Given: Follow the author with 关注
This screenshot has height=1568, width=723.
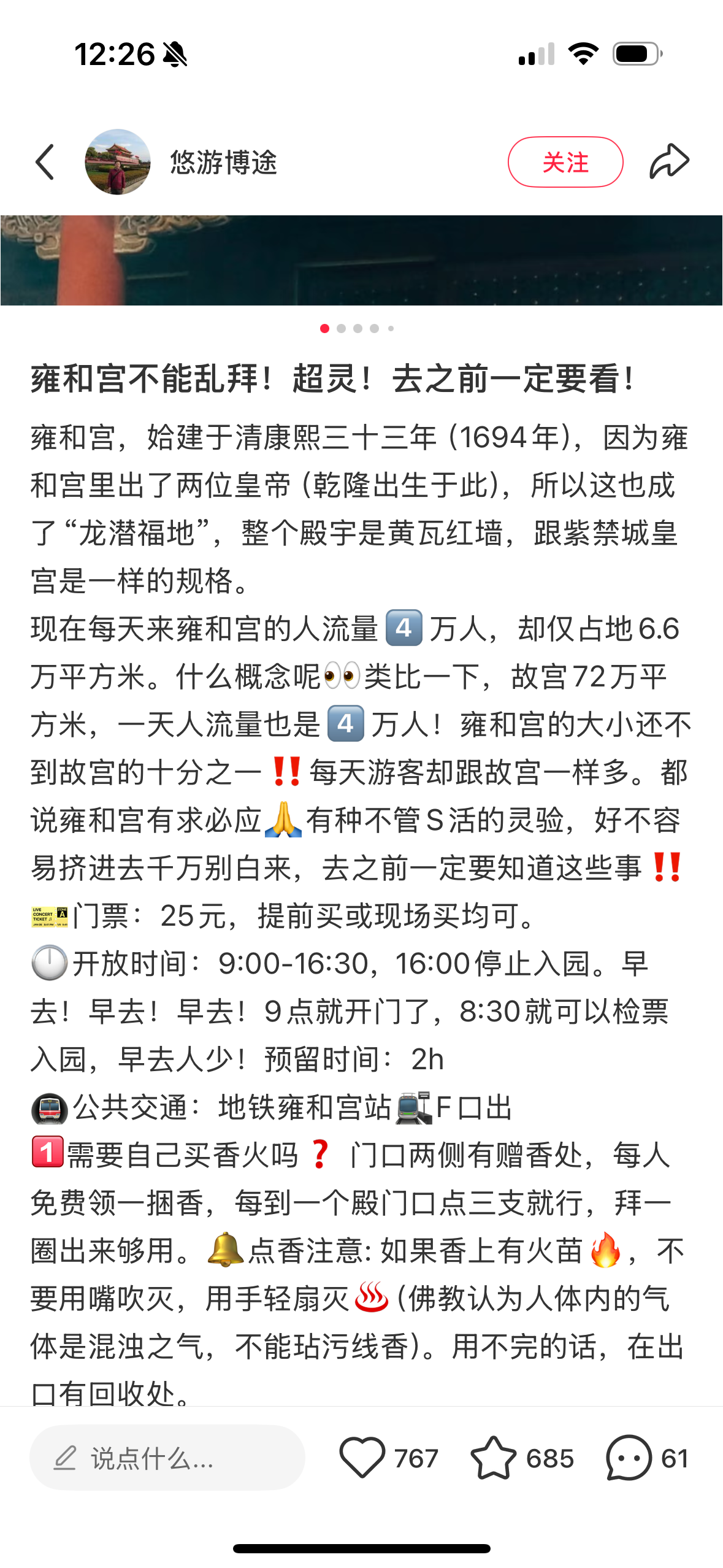Looking at the screenshot, I should pyautogui.click(x=565, y=162).
